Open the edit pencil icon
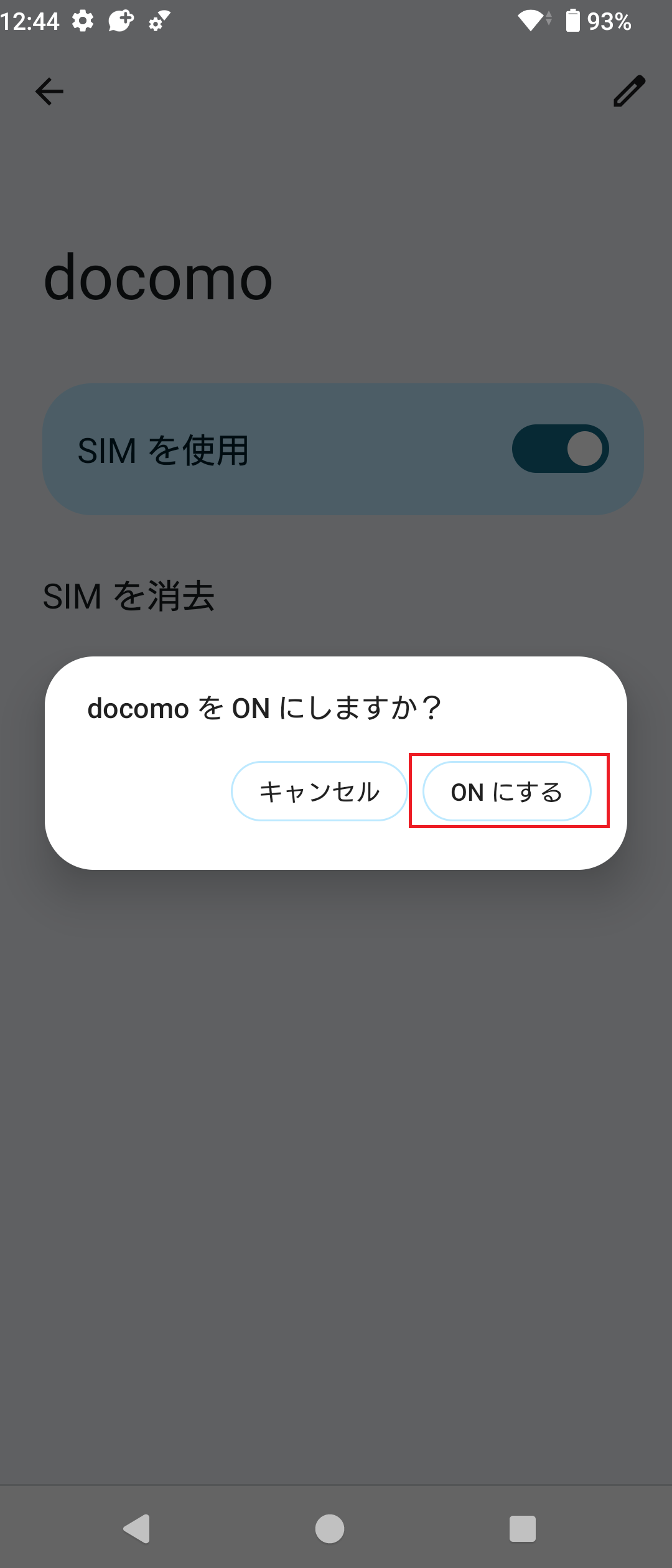Viewport: 672px width, 1568px height. [x=627, y=91]
